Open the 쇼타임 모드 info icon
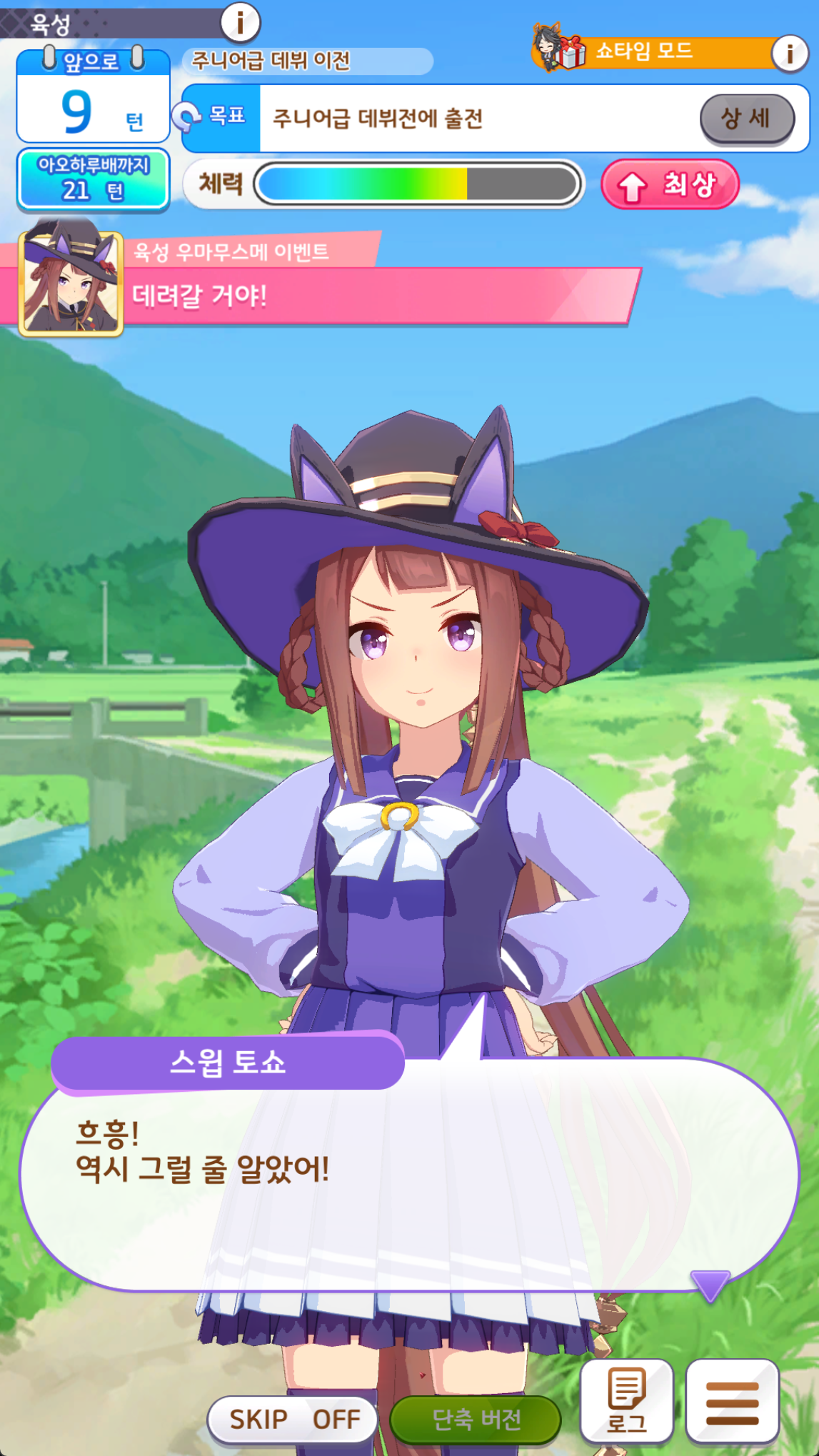The image size is (819, 1456). pyautogui.click(x=789, y=53)
